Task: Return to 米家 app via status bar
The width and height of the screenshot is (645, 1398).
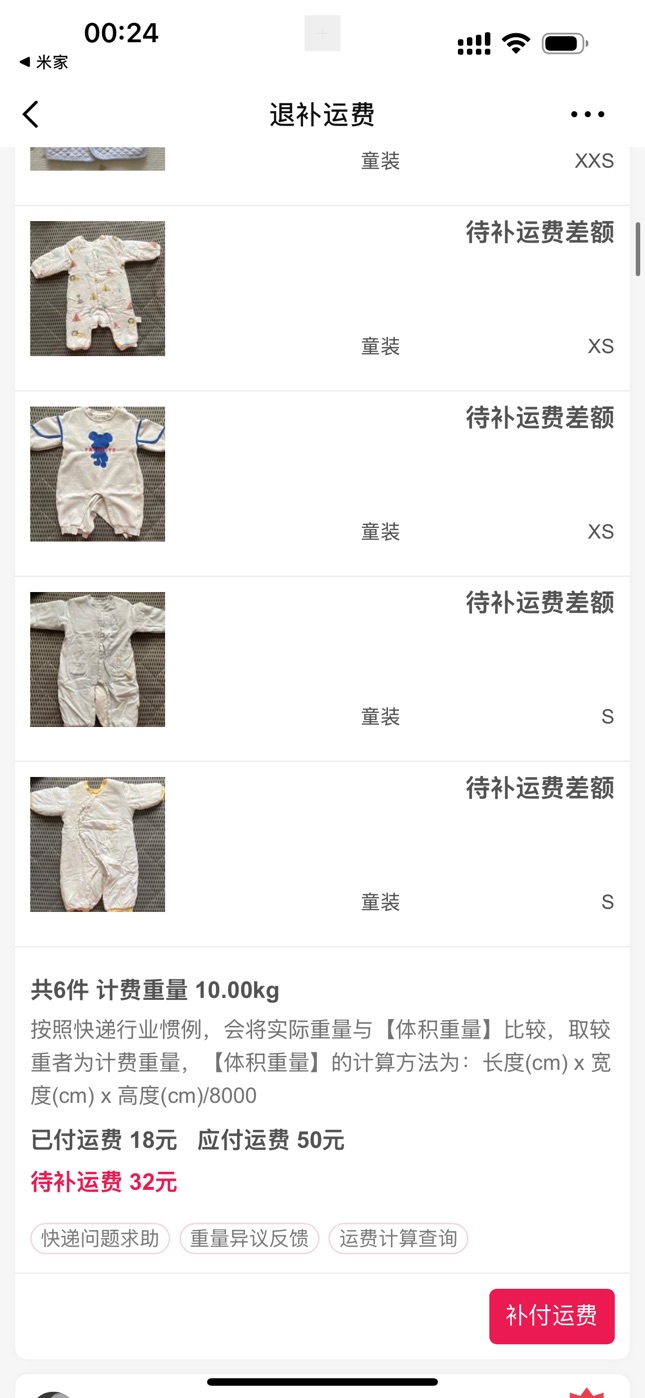Action: [x=44, y=62]
